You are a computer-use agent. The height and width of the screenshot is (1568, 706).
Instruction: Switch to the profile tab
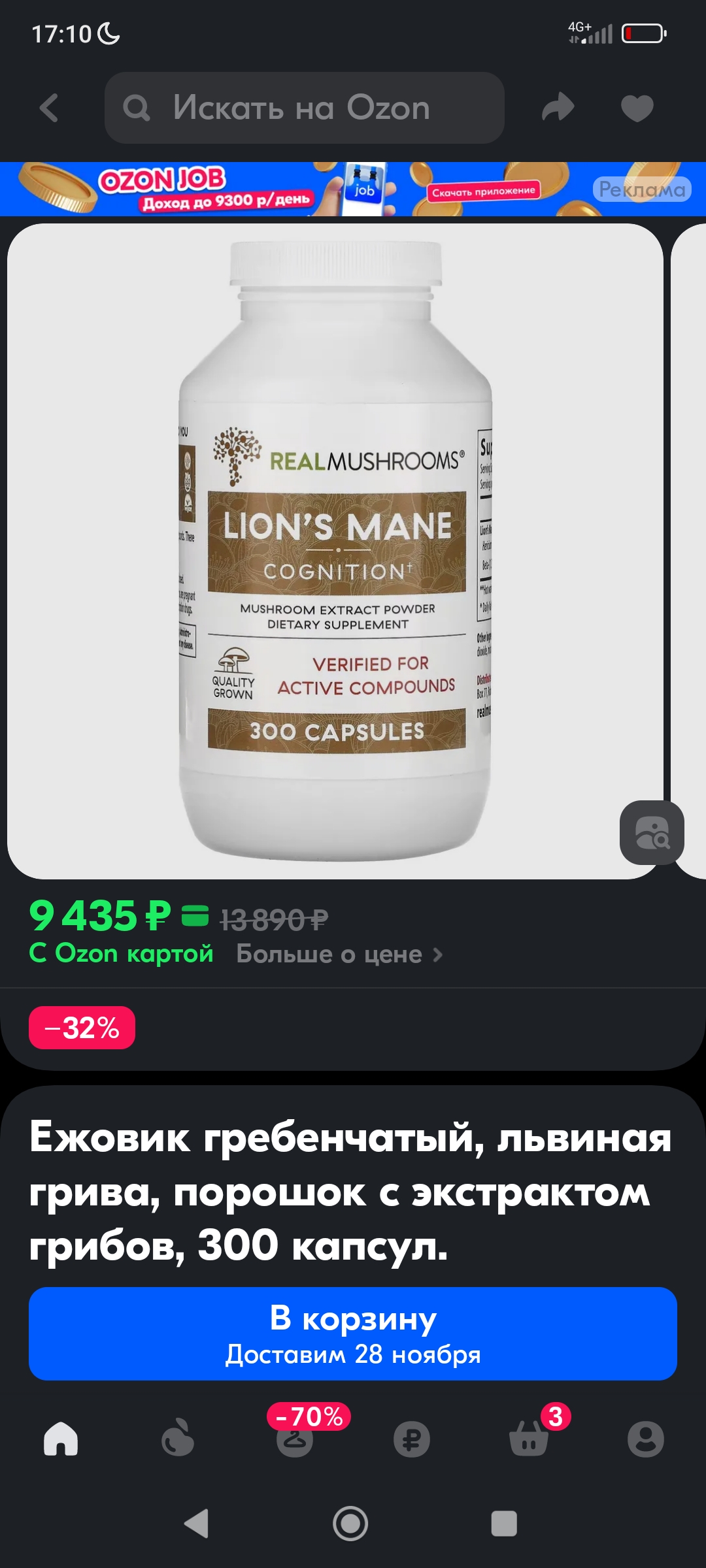645,1439
